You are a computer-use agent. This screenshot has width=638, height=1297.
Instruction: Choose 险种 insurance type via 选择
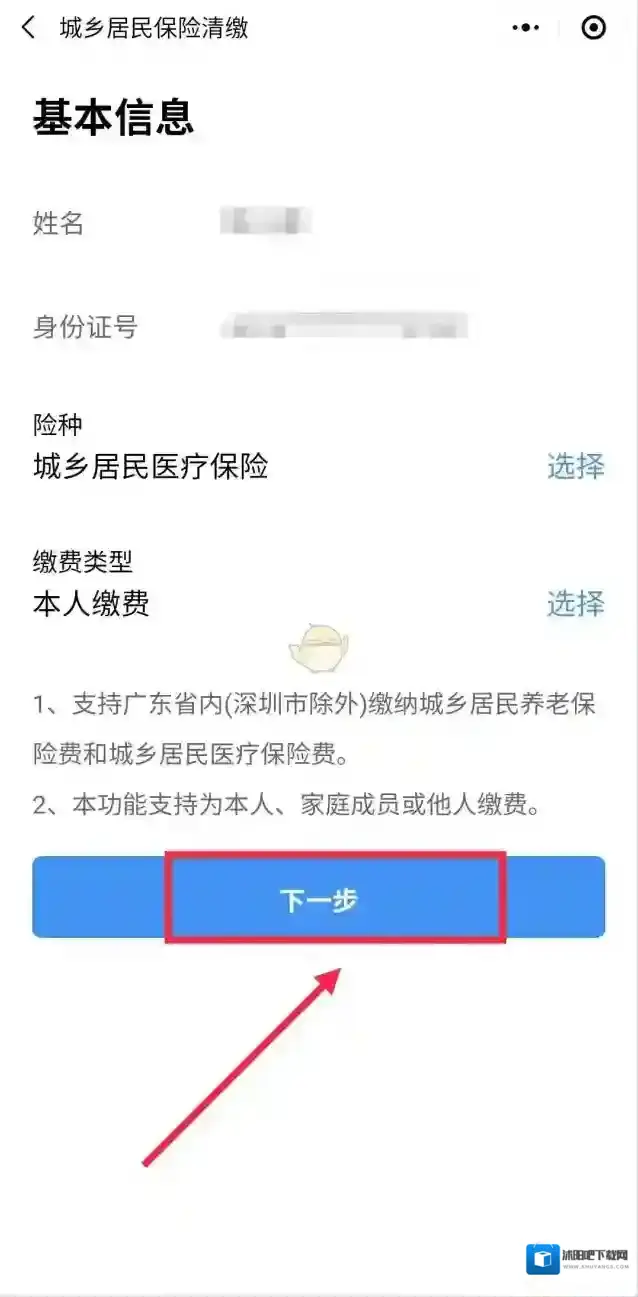575,466
